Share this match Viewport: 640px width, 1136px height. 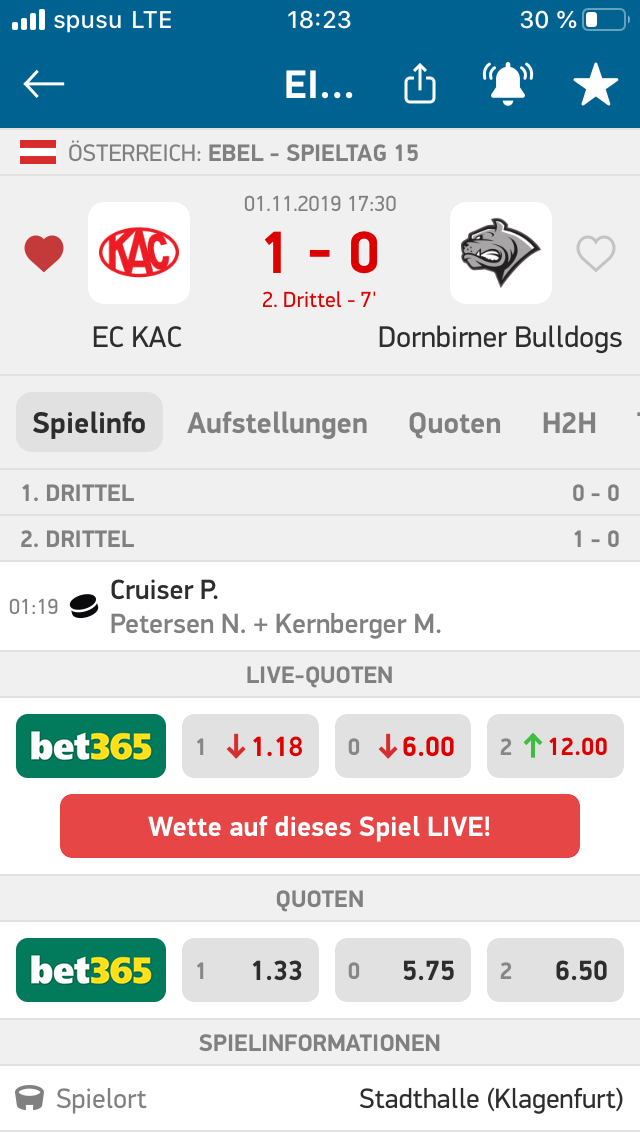420,86
